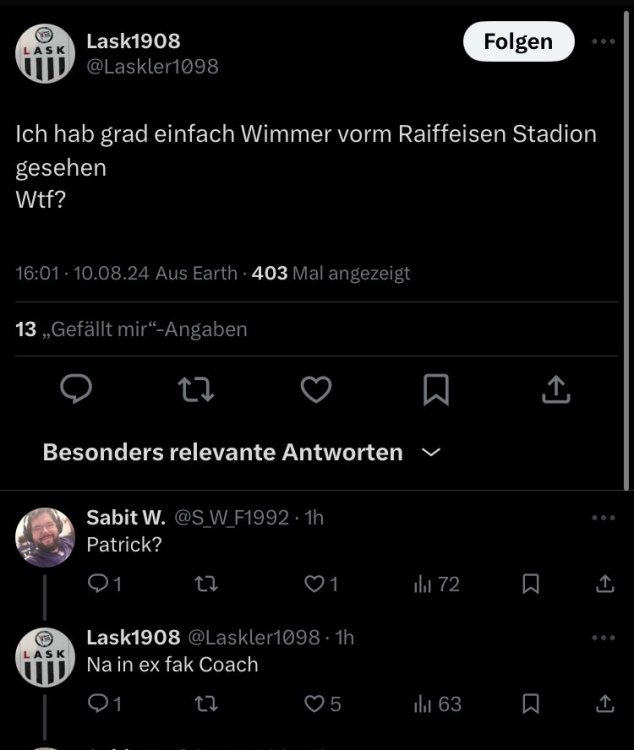Open Sabit W.'s profile picture
The height and width of the screenshot is (750, 634).
tap(45, 537)
